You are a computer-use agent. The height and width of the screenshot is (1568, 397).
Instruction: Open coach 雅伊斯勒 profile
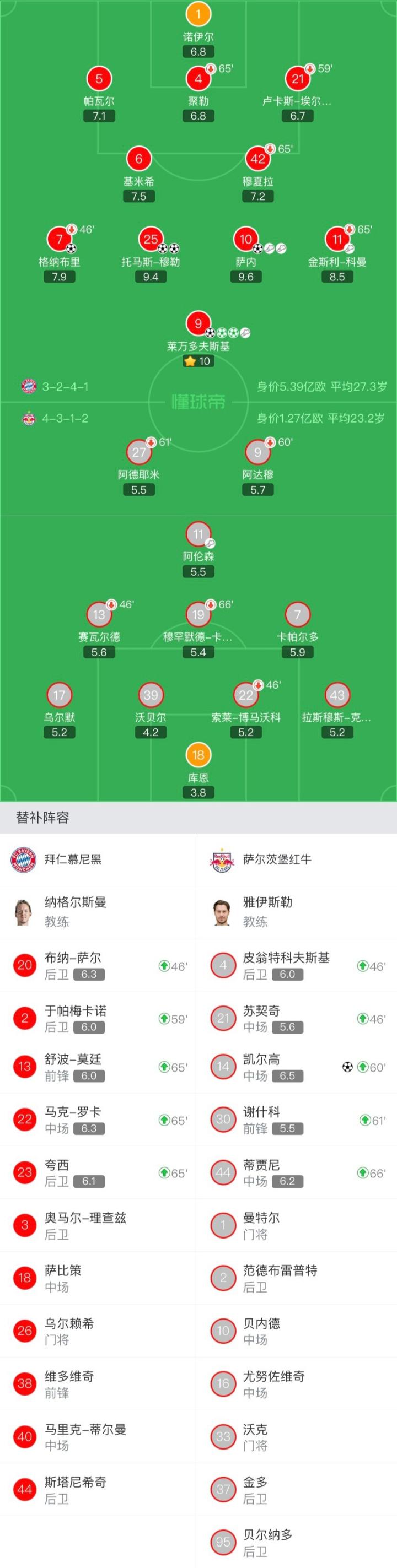(268, 911)
